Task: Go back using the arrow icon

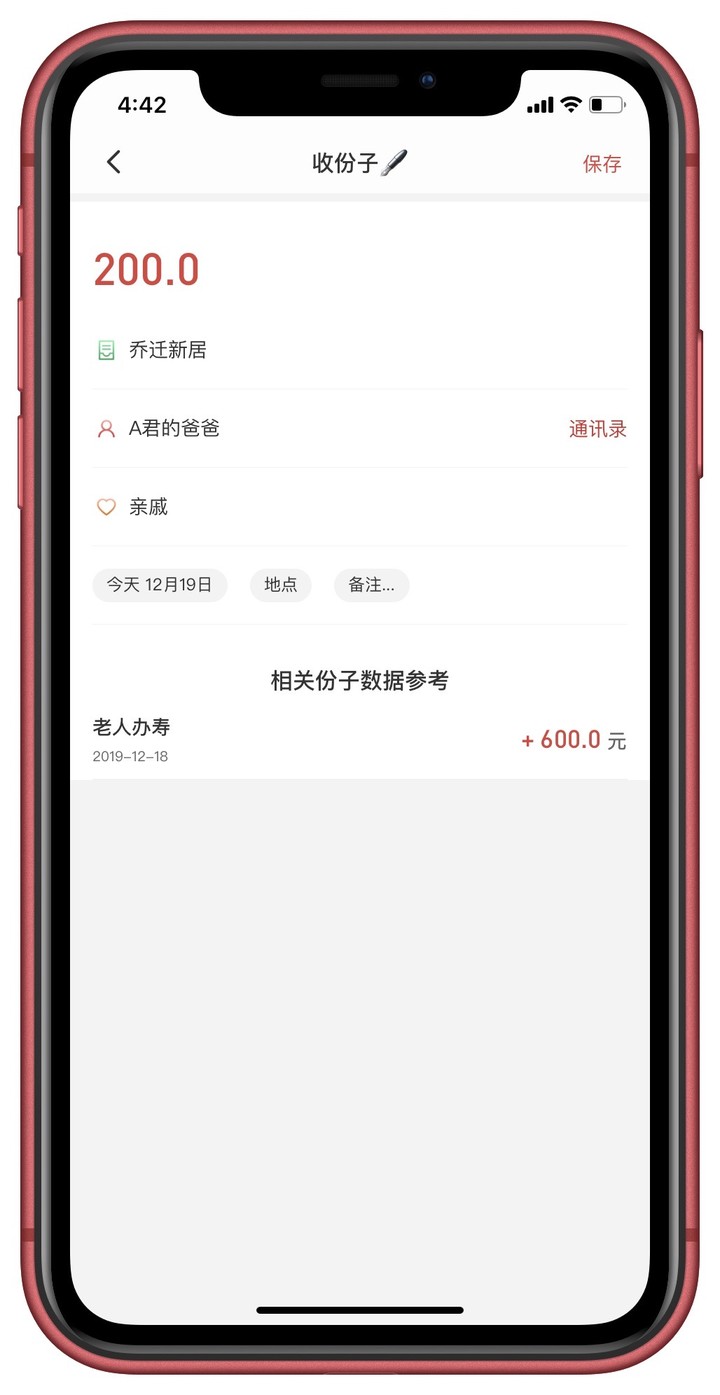Action: click(x=114, y=163)
